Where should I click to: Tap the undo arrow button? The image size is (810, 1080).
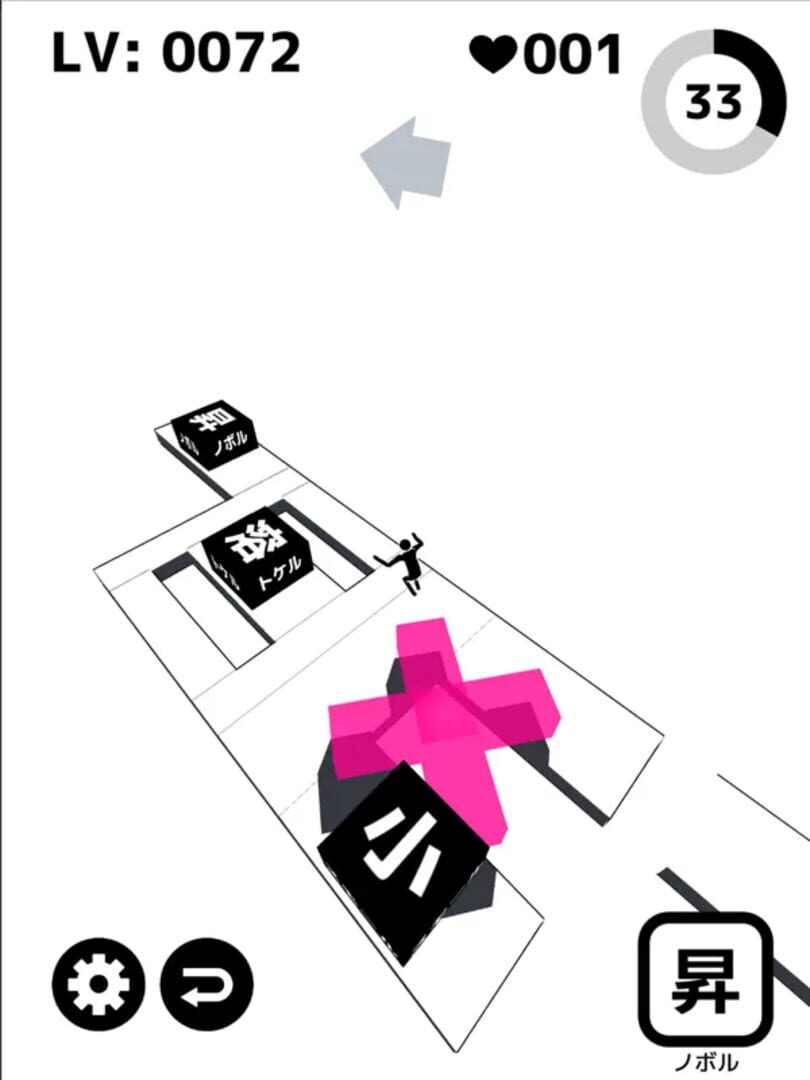[x=207, y=985]
